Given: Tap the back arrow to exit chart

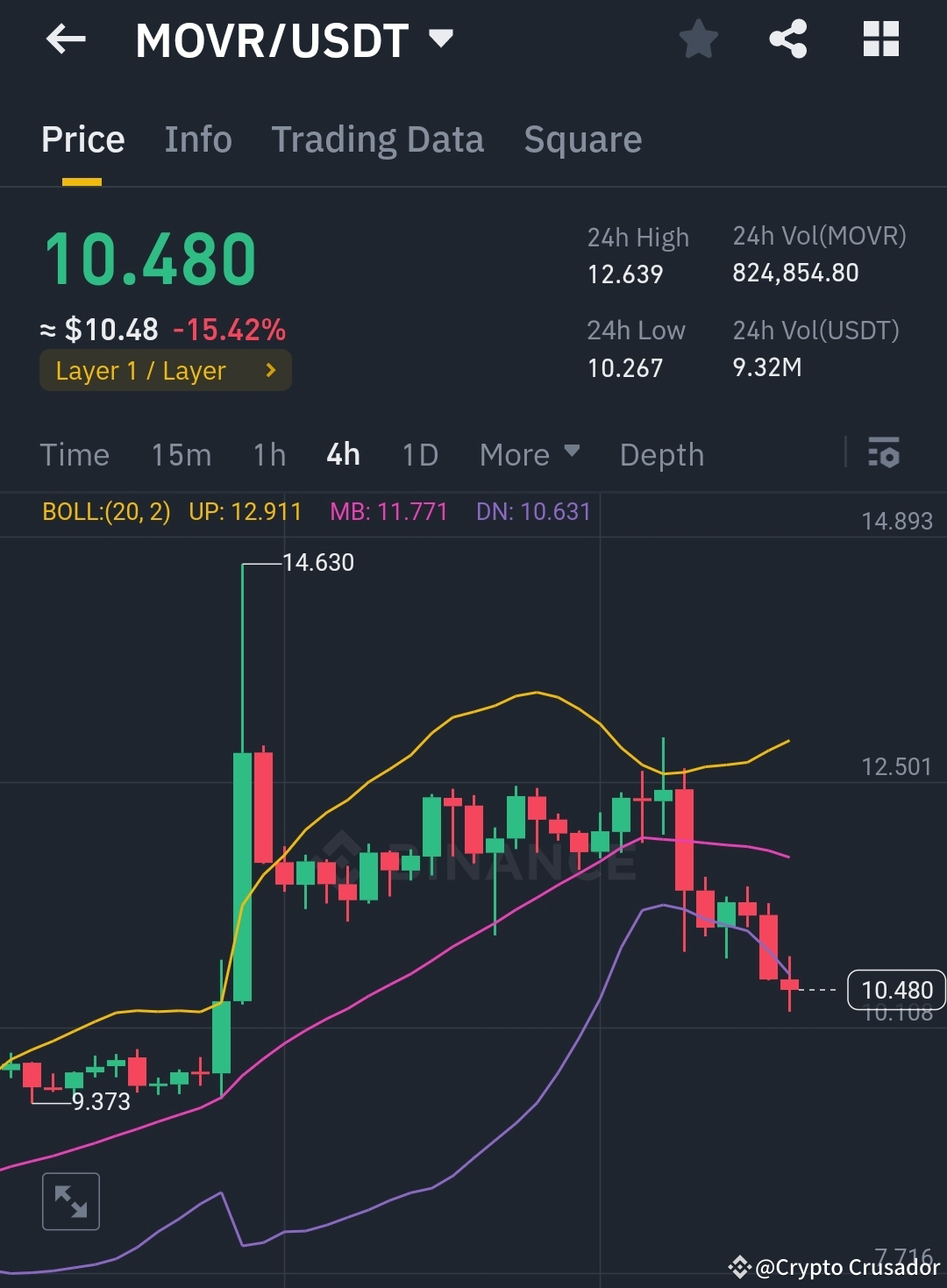Looking at the screenshot, I should (64, 39).
